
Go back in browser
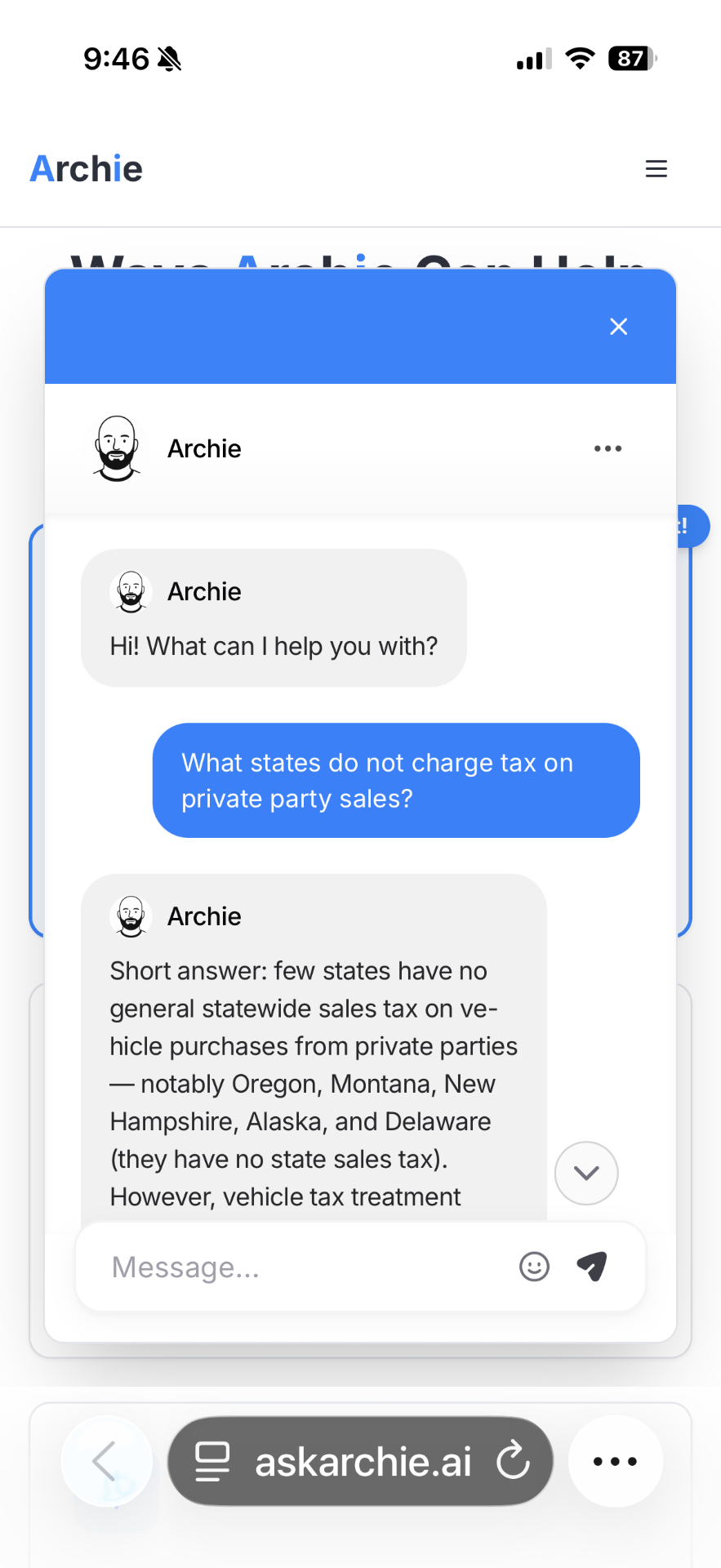pyautogui.click(x=106, y=1461)
